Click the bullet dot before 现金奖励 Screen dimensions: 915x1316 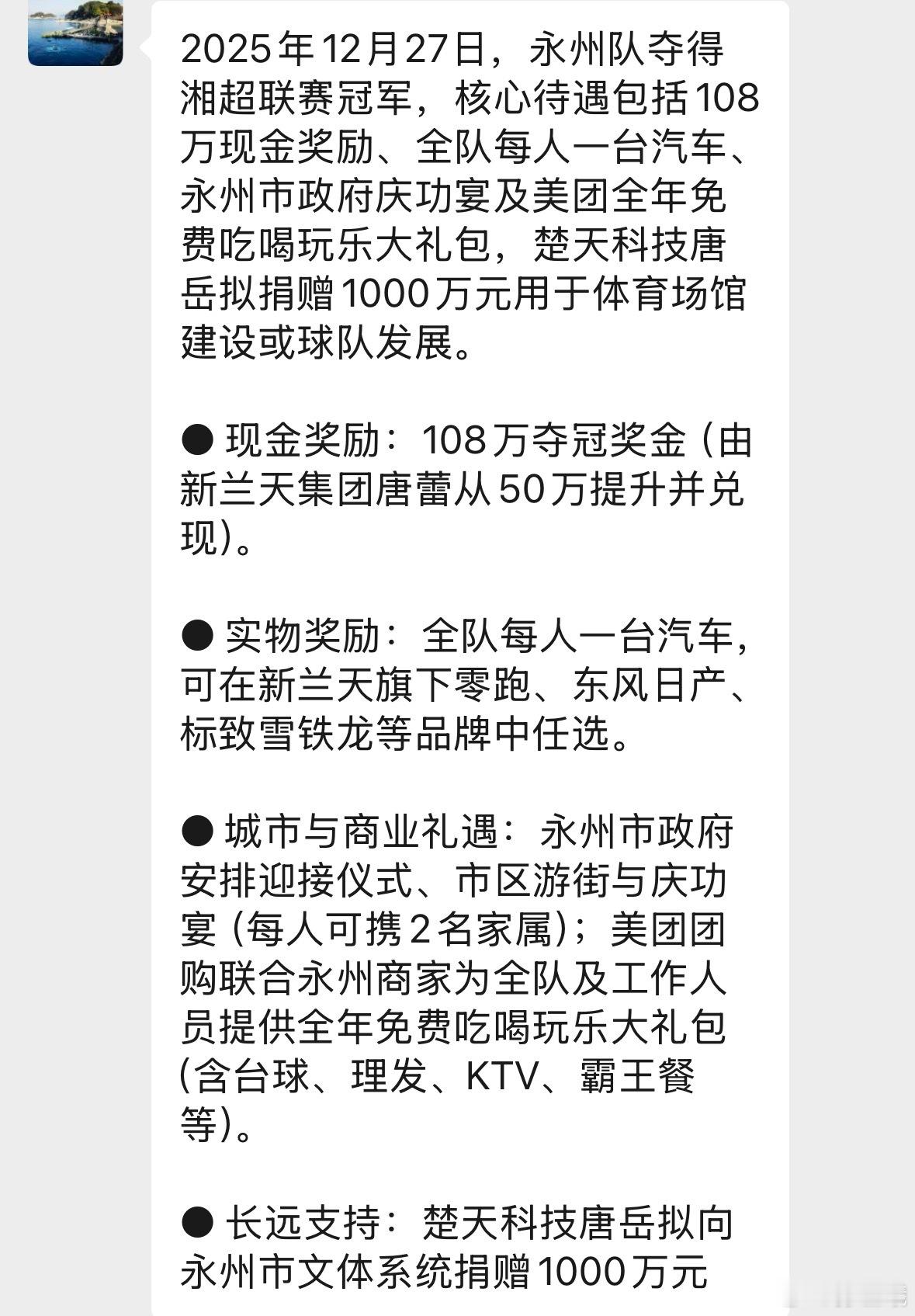tap(199, 439)
